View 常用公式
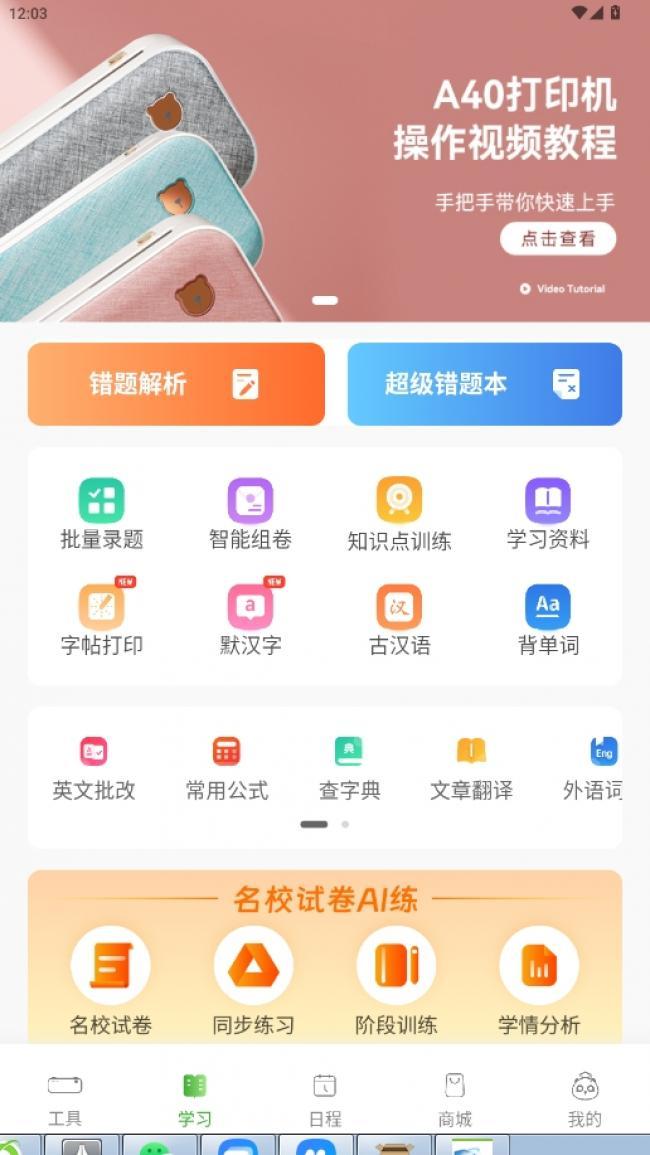650x1155 pixels. pos(227,769)
